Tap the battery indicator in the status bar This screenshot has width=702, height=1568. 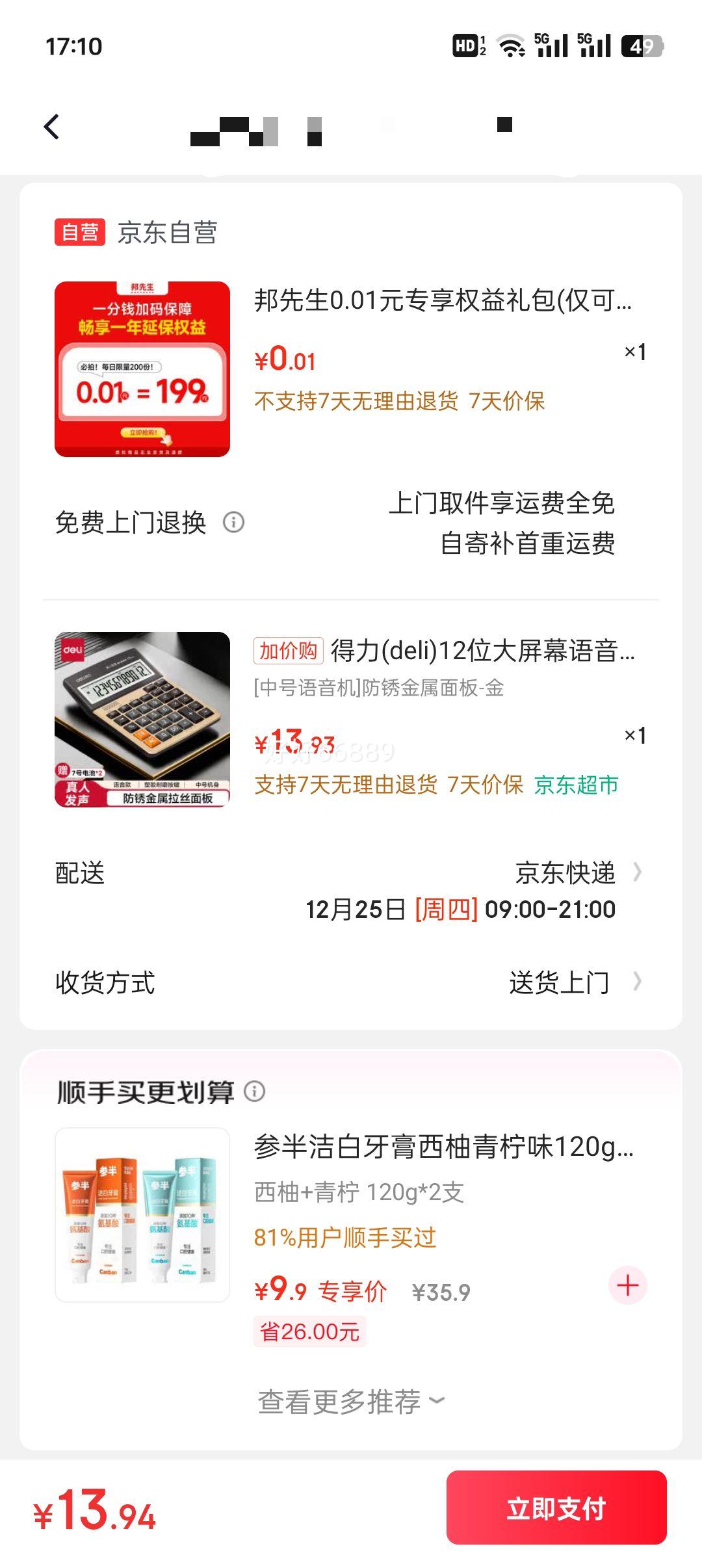(x=634, y=46)
